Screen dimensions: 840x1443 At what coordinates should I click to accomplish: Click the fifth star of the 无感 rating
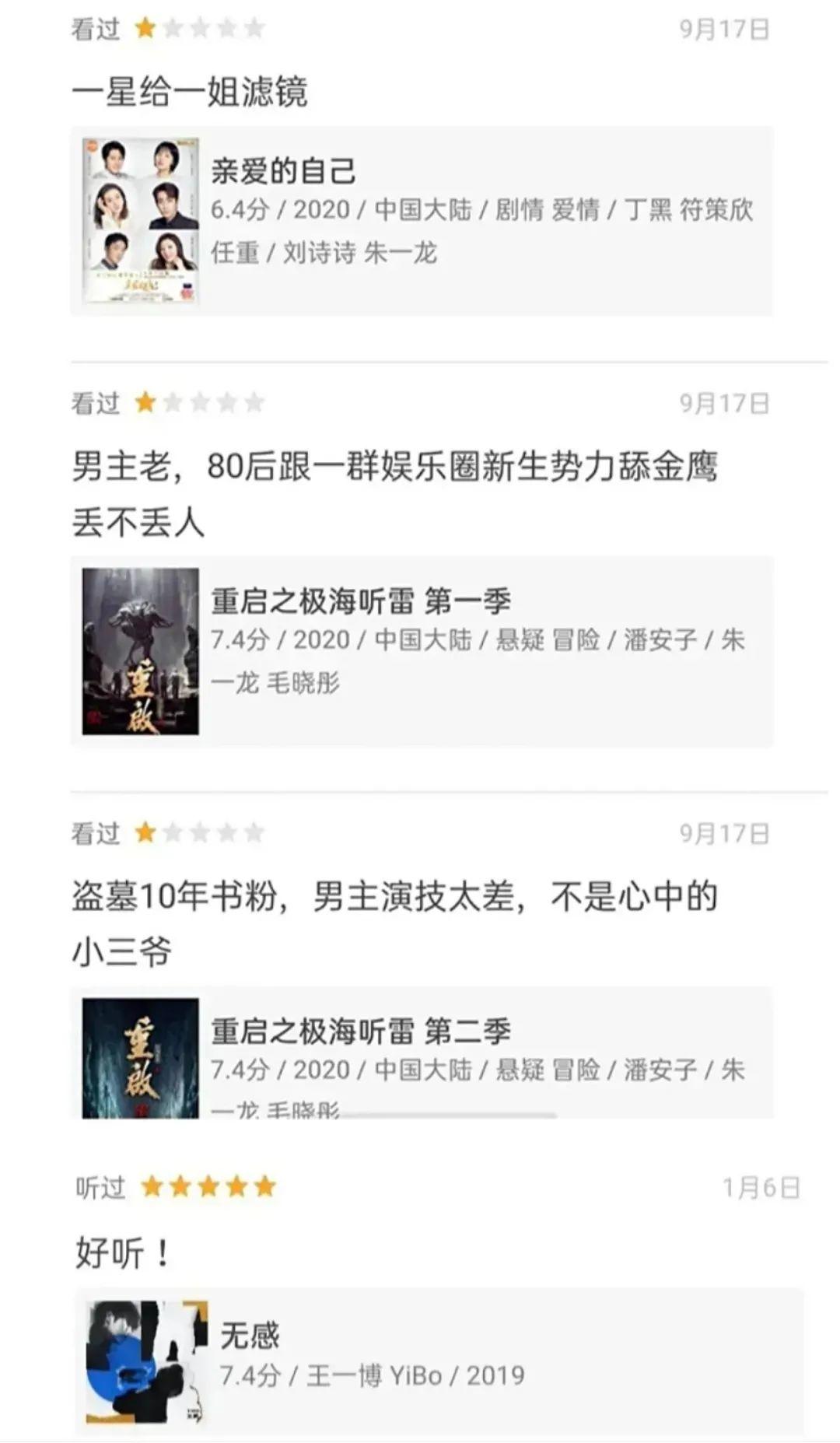[x=262, y=1186]
